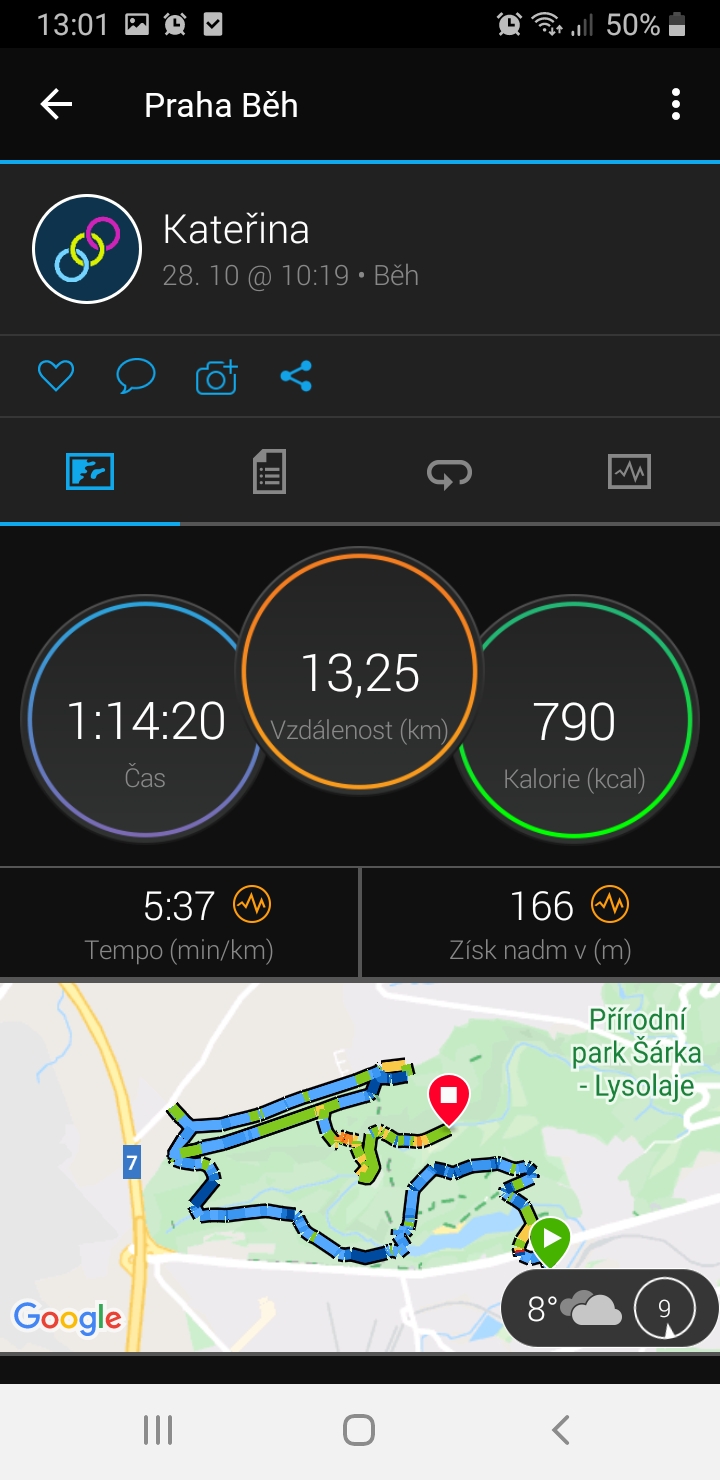Add a photo with the camera icon

pos(217,376)
